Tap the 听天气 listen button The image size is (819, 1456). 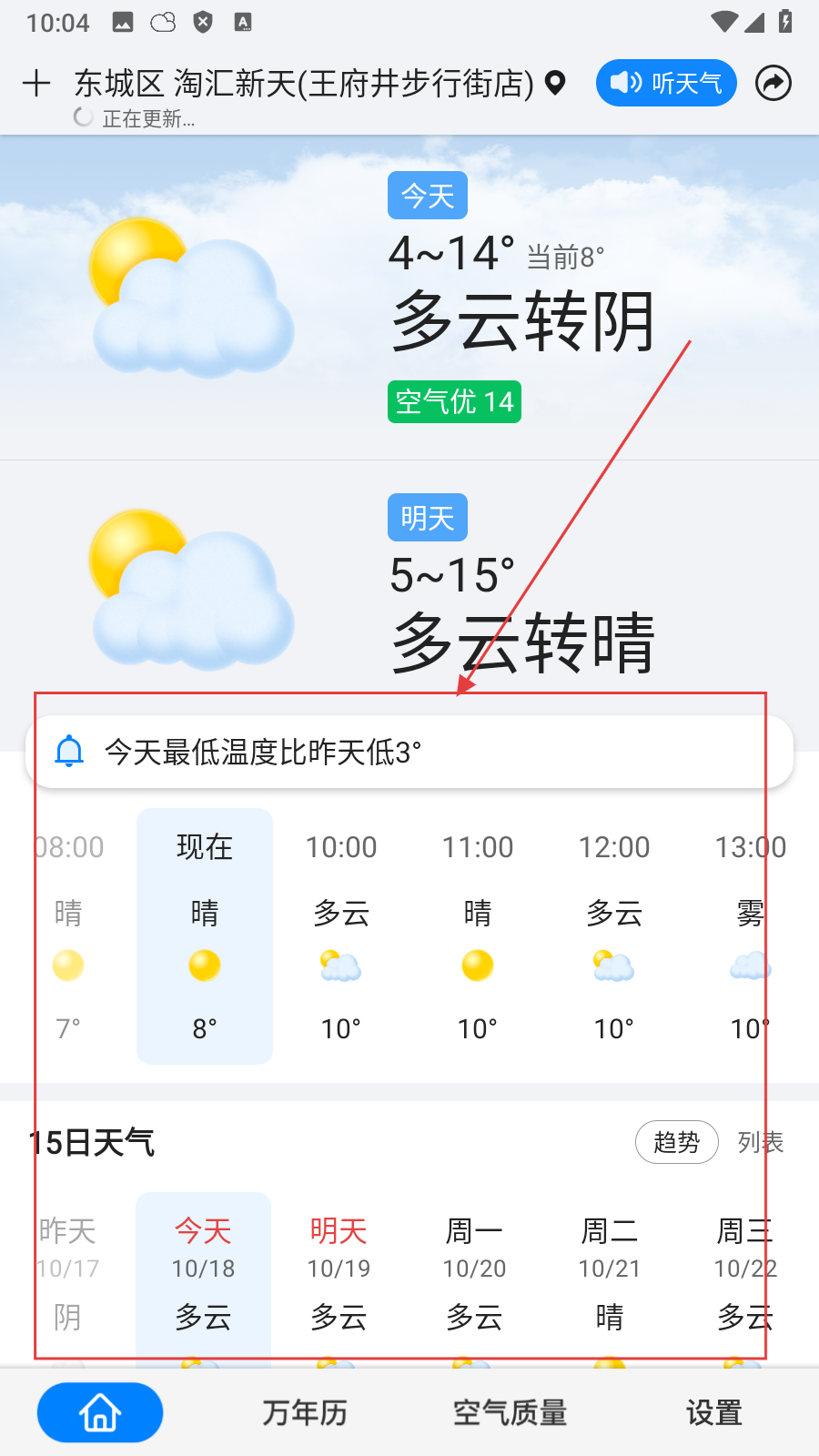click(x=666, y=84)
